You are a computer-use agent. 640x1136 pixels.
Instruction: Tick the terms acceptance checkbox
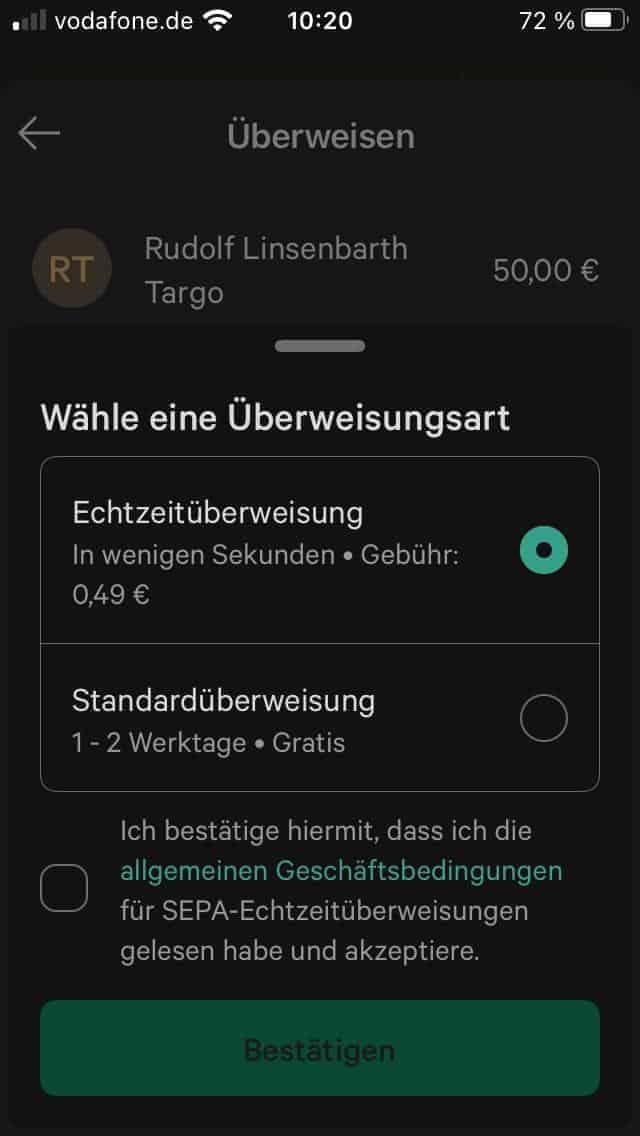64,888
